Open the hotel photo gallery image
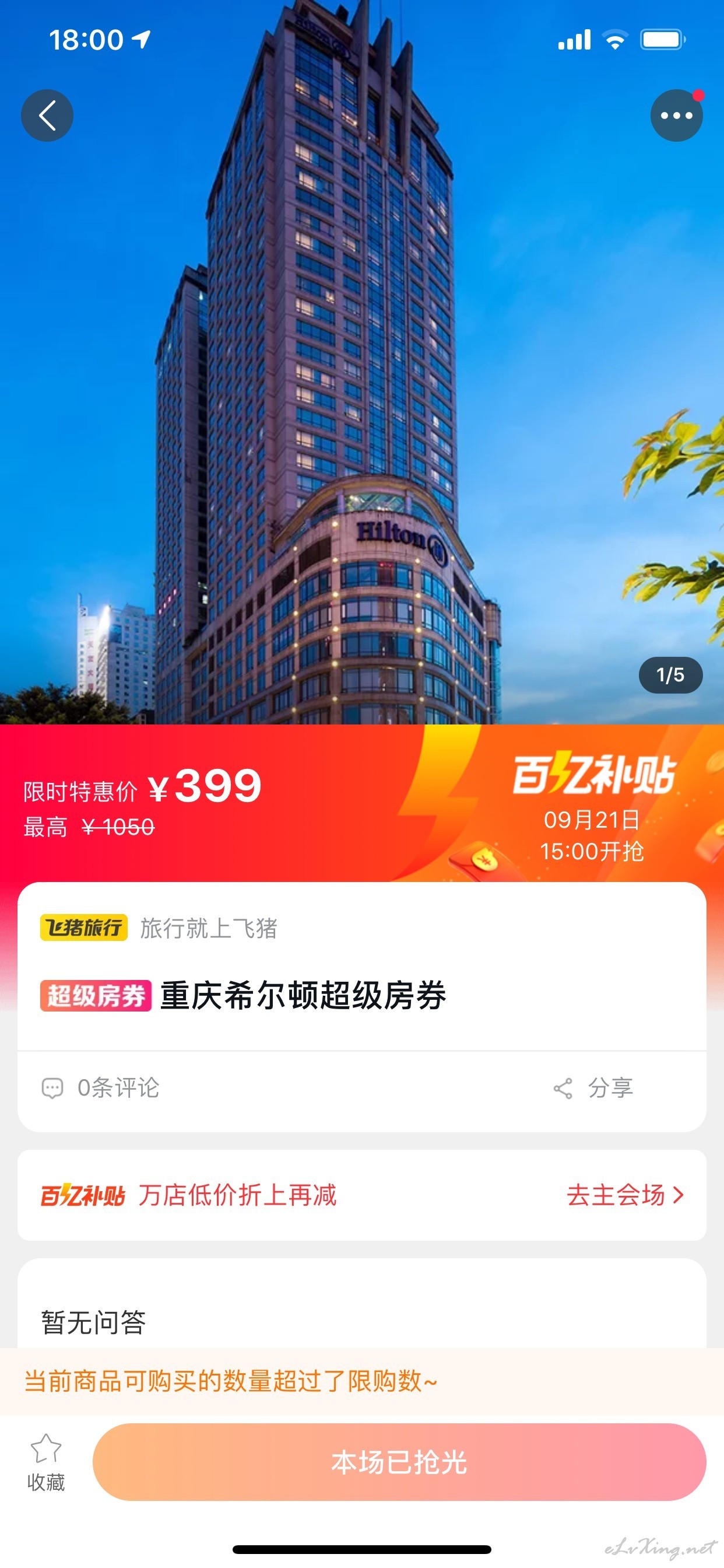Image resolution: width=724 pixels, height=1568 pixels. (x=362, y=362)
